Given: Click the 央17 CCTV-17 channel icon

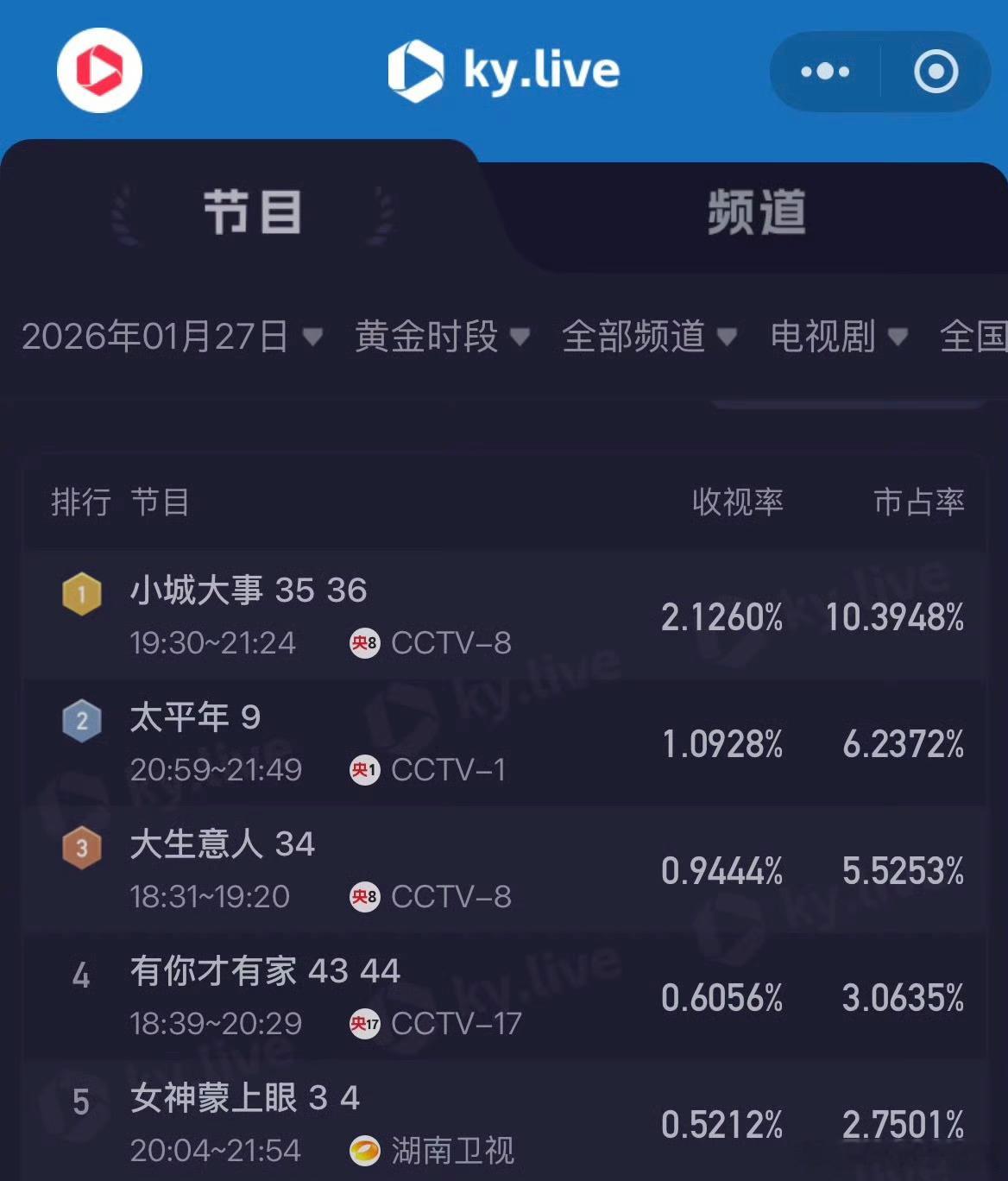Looking at the screenshot, I should (363, 1024).
